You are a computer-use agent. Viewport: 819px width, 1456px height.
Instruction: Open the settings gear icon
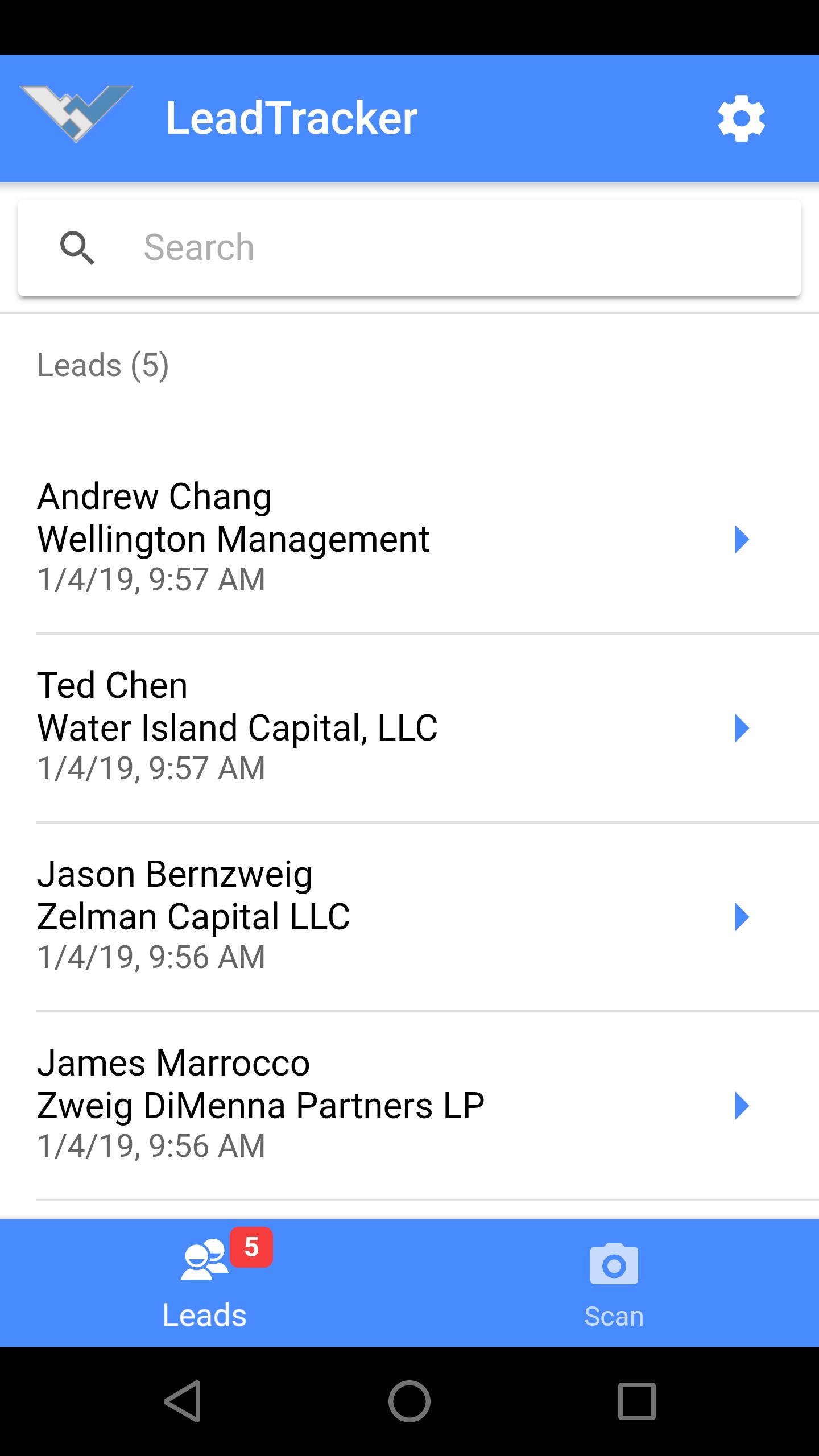(741, 118)
